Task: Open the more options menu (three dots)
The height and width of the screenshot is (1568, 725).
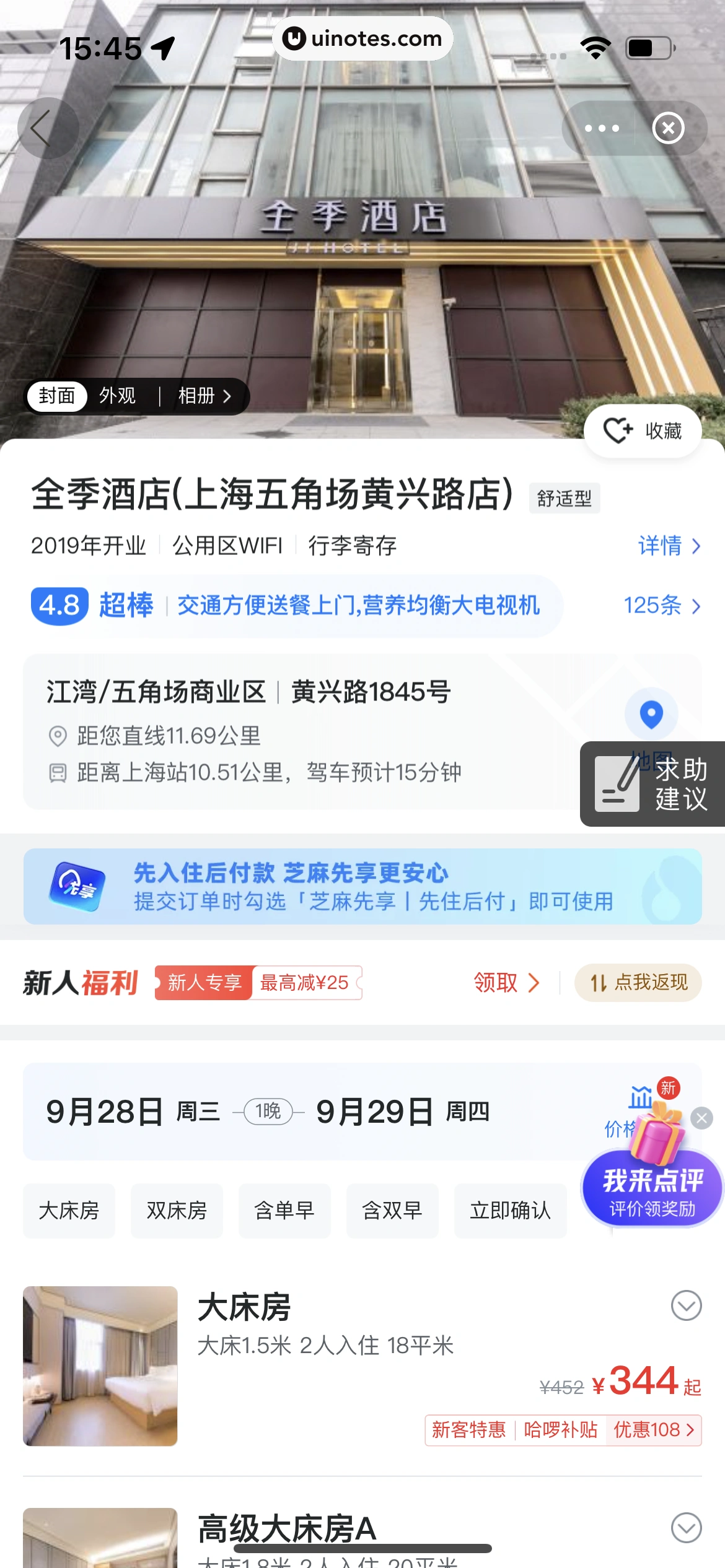Action: click(600, 128)
